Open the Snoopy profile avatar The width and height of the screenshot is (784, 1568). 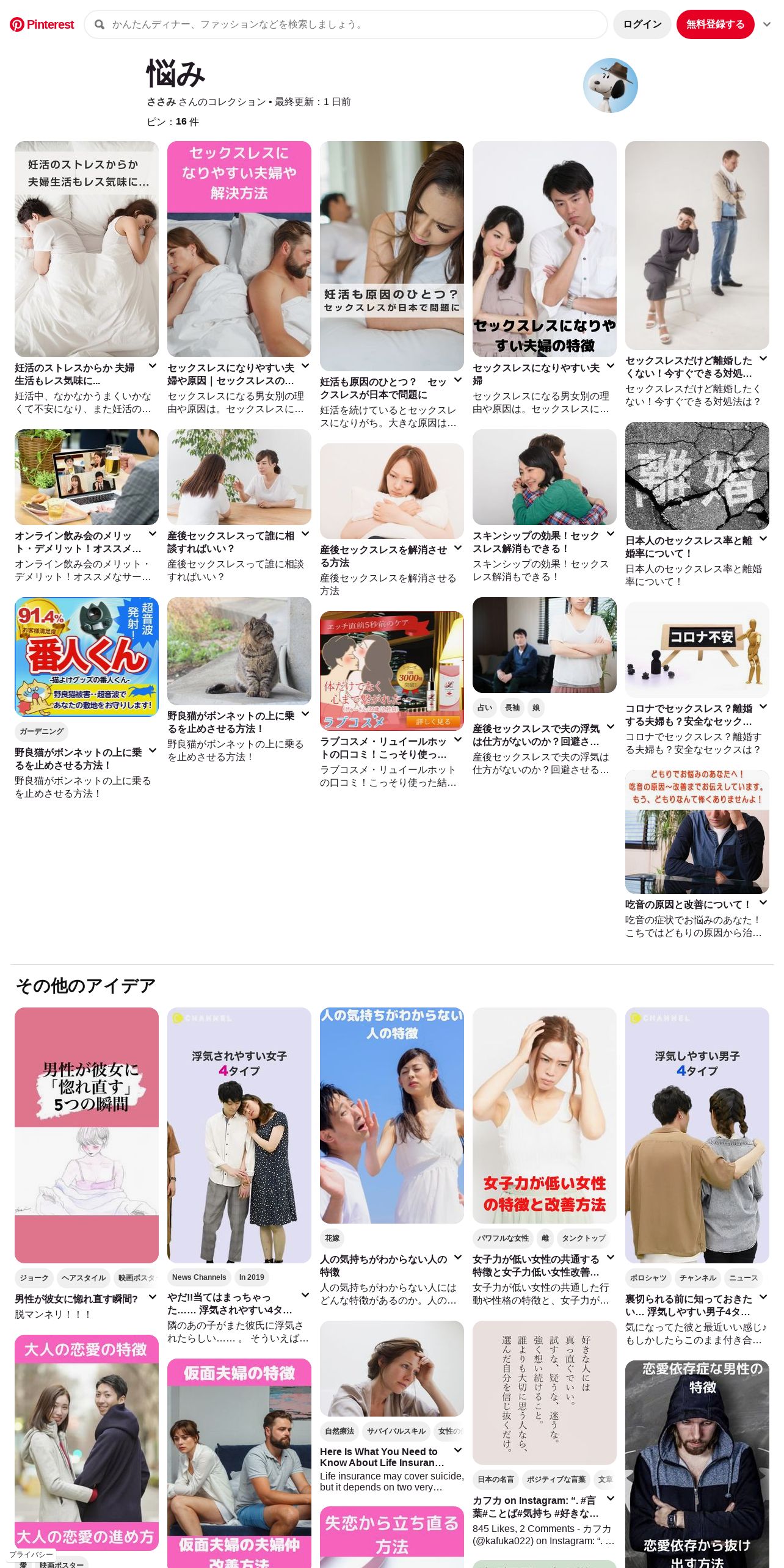coord(610,85)
